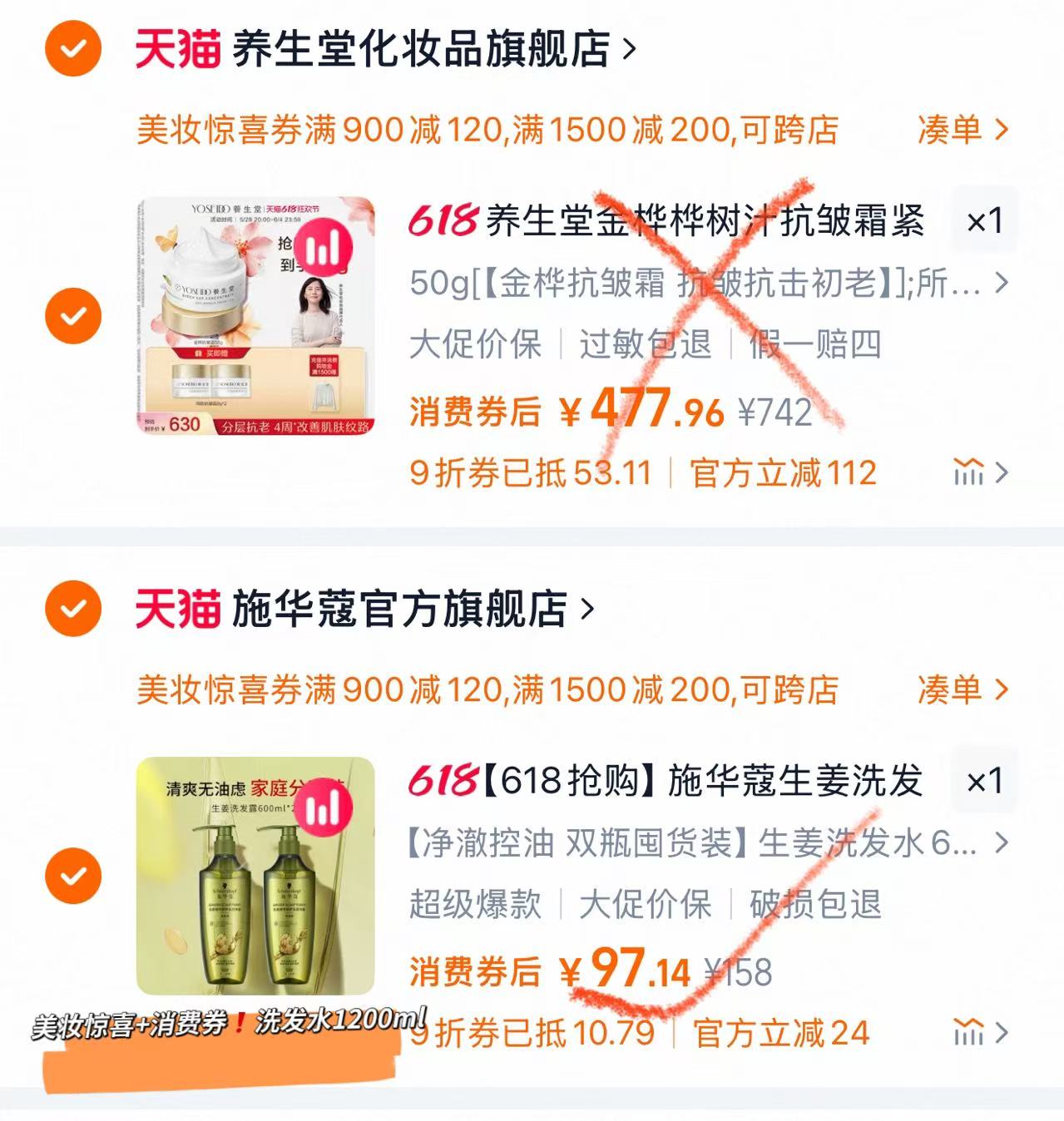Open the 养生堂金桦抗皱霜 product image
The height and width of the screenshot is (1121, 1064).
(x=255, y=316)
